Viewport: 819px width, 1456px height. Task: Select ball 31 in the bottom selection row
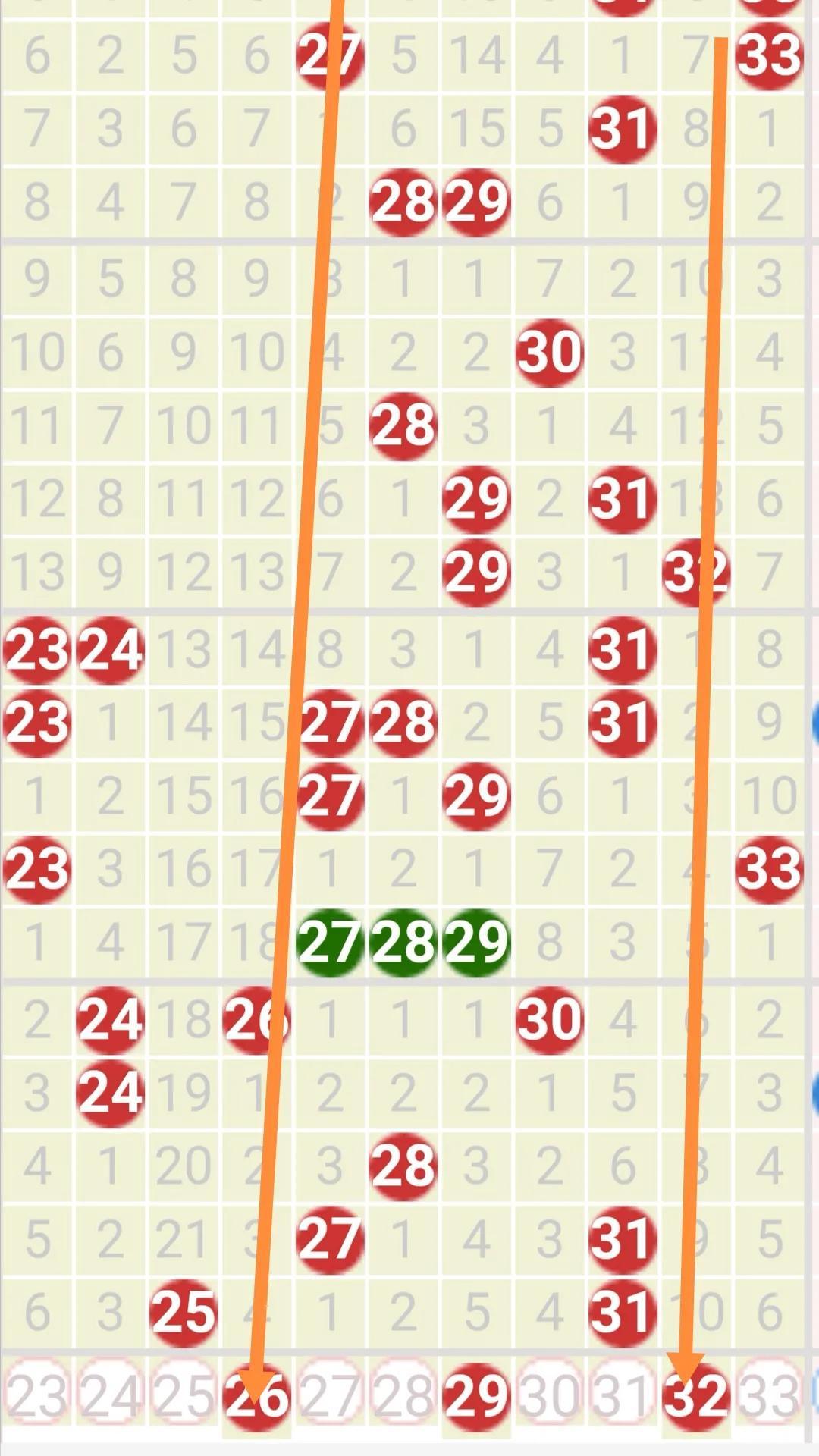pyautogui.click(x=622, y=1395)
